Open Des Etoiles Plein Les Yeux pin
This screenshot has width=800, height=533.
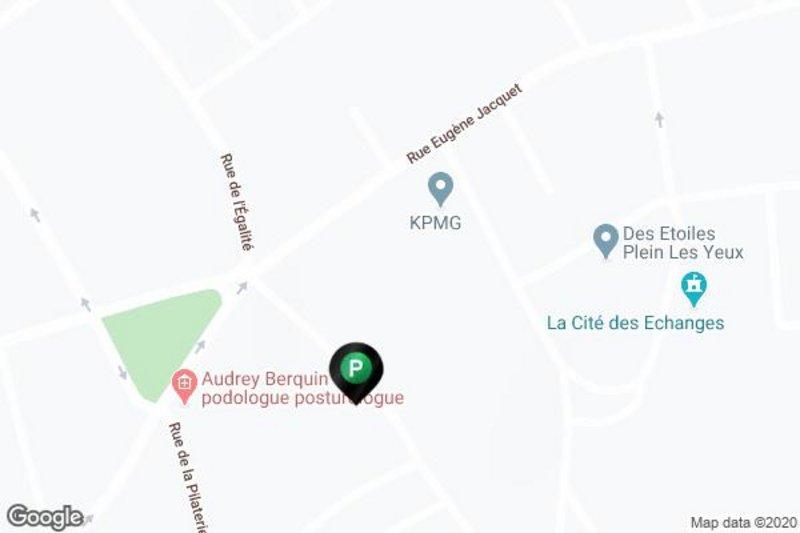(604, 239)
